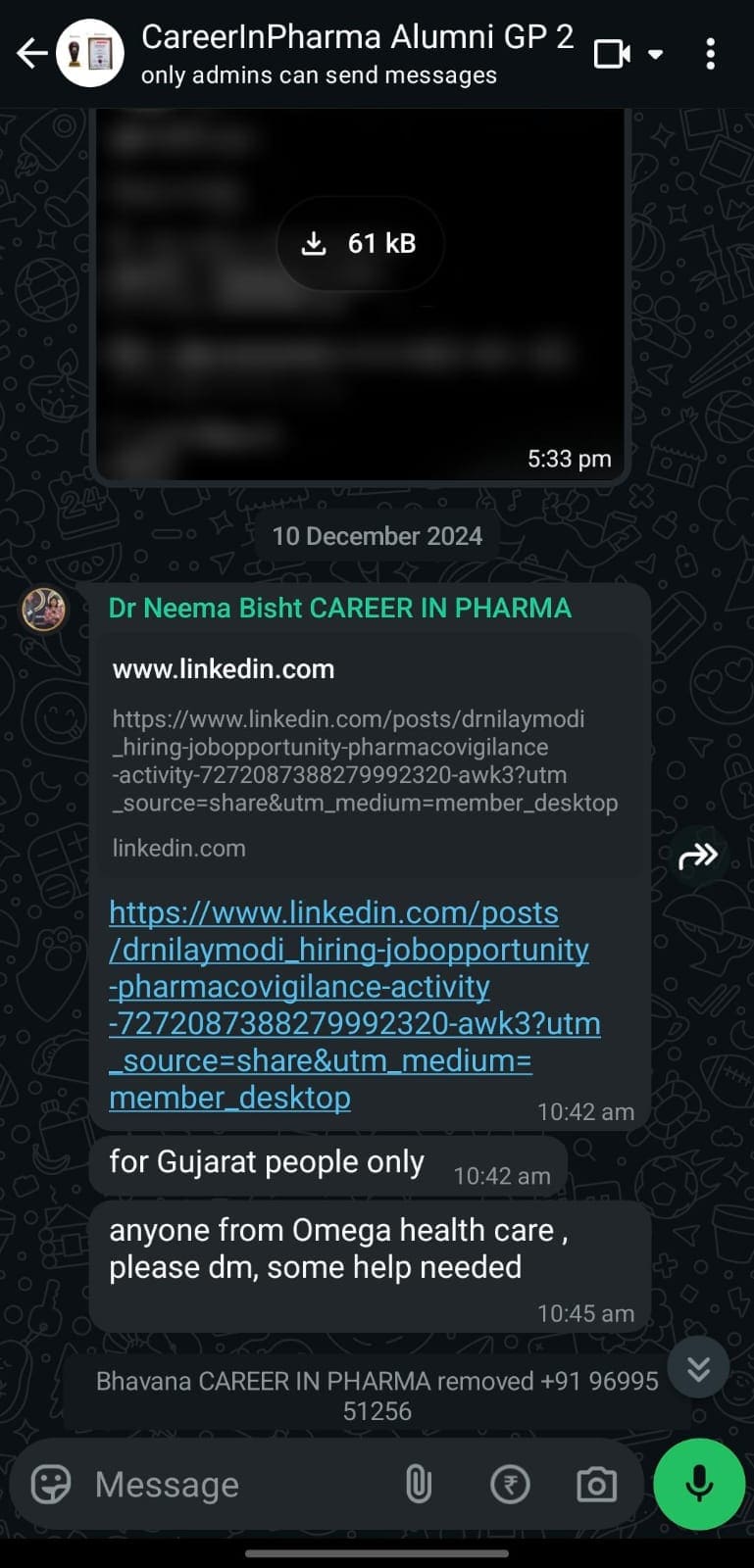Jump to latest messages with double-down arrow

[x=698, y=1368]
